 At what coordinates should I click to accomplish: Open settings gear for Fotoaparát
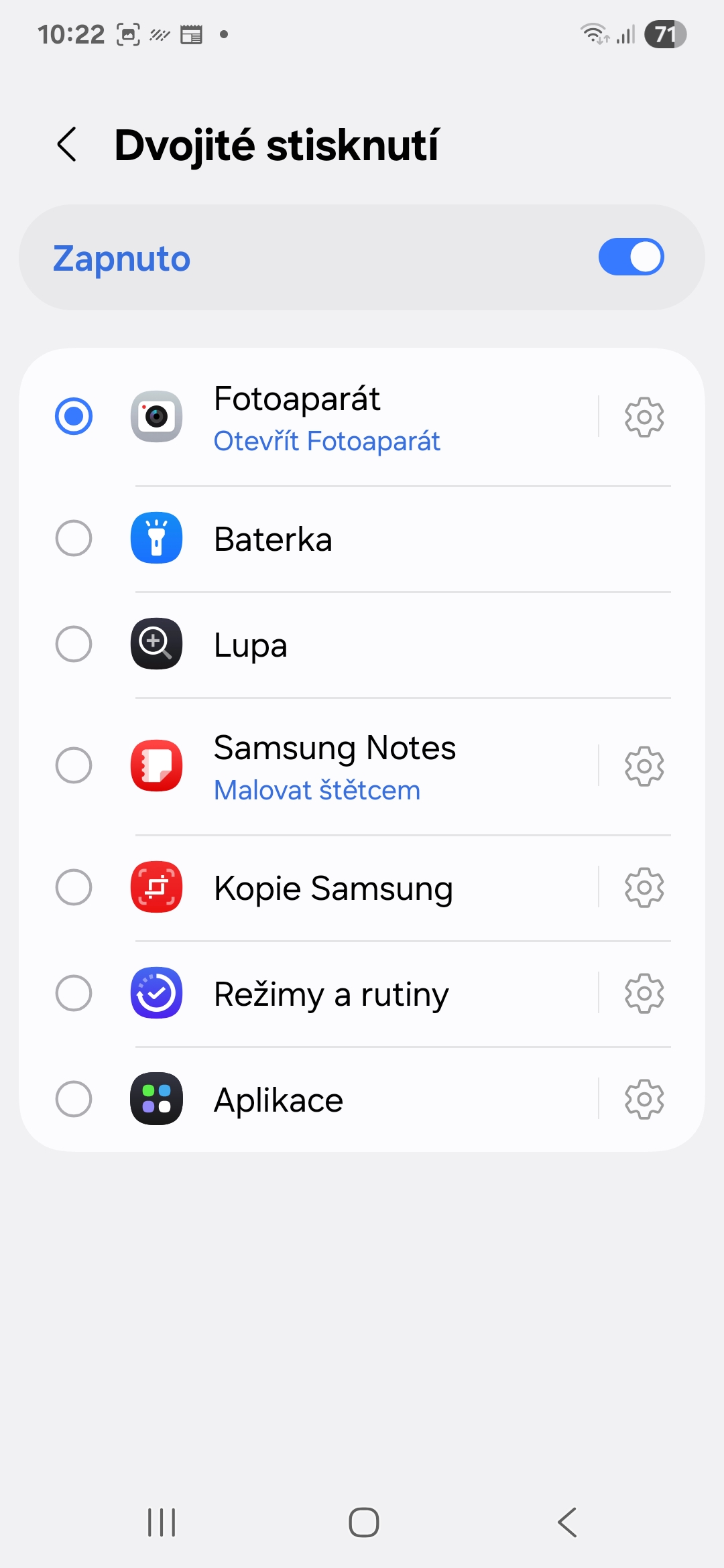click(x=644, y=417)
